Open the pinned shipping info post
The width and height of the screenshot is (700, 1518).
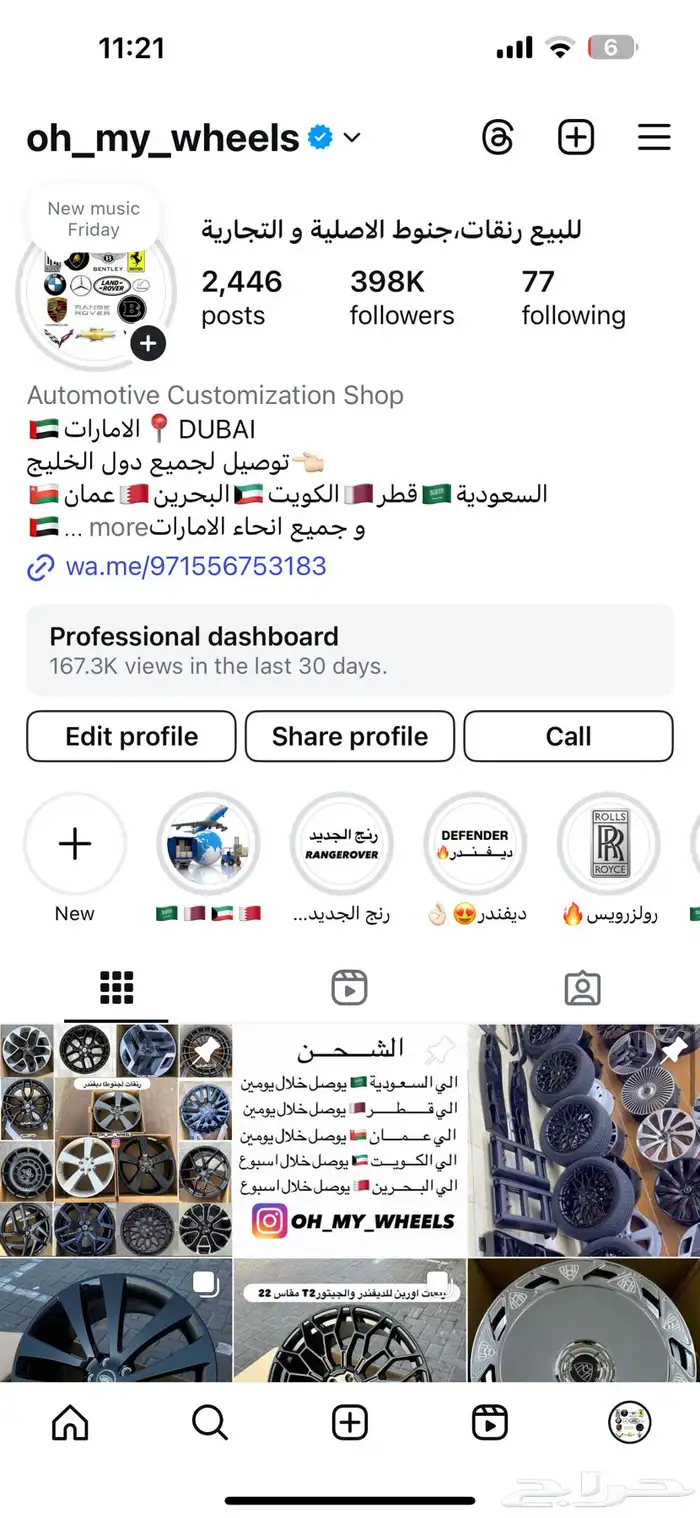pyautogui.click(x=350, y=1140)
